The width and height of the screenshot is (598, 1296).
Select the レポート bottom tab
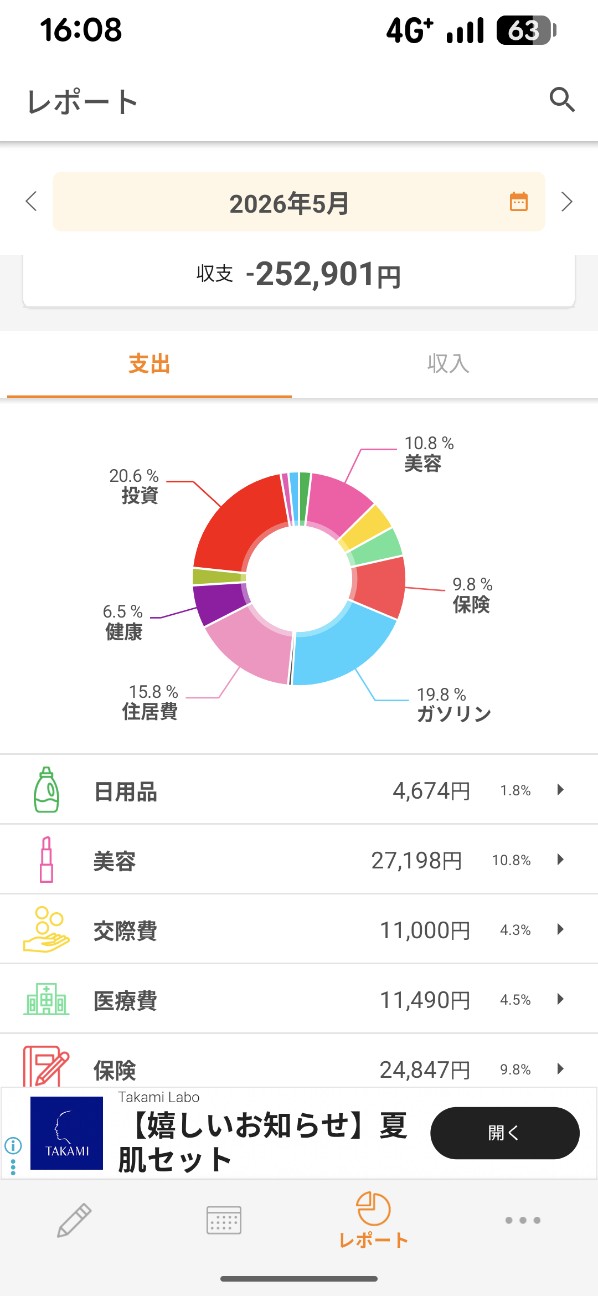click(373, 1220)
